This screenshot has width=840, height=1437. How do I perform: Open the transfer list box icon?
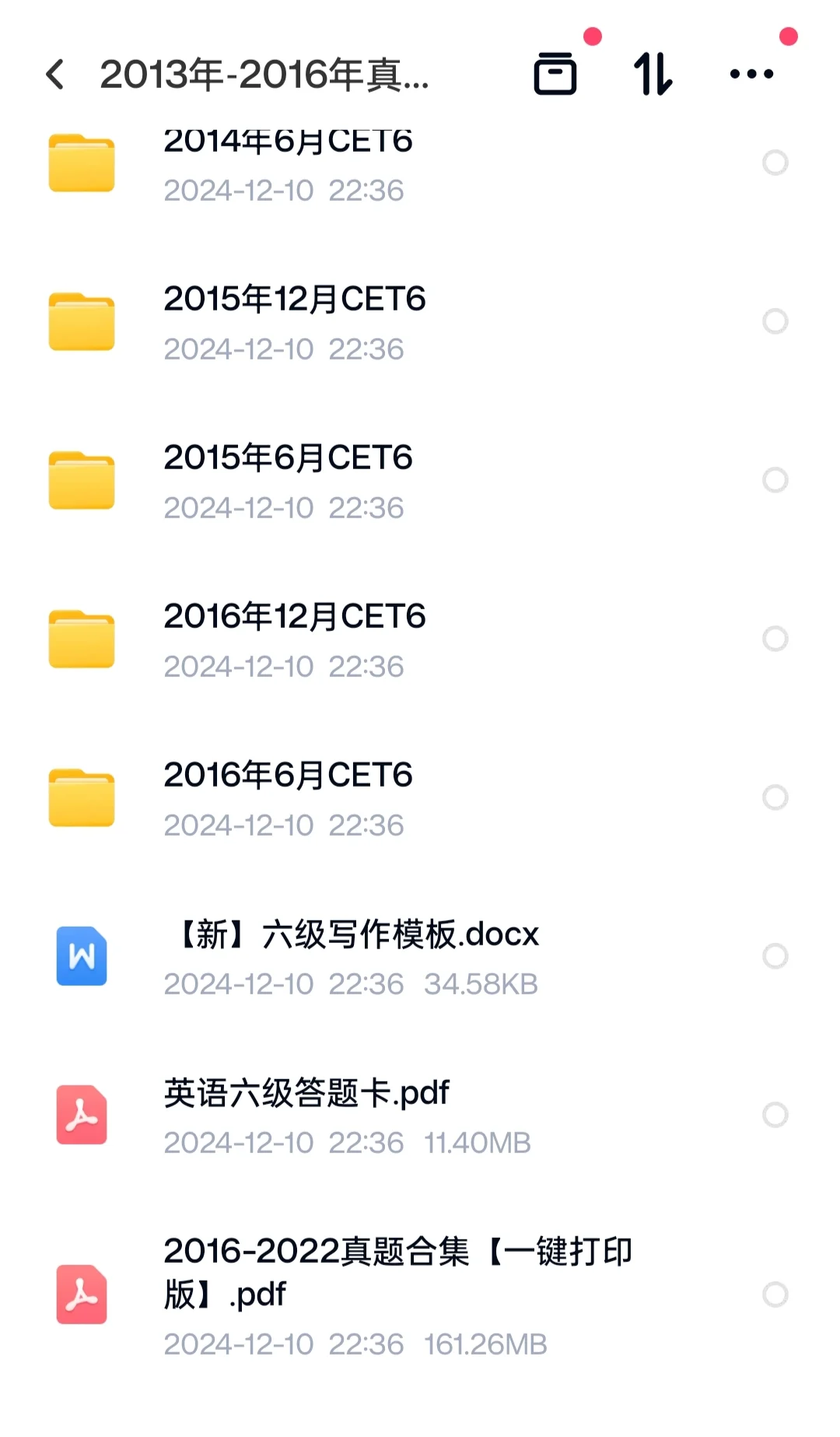(555, 75)
